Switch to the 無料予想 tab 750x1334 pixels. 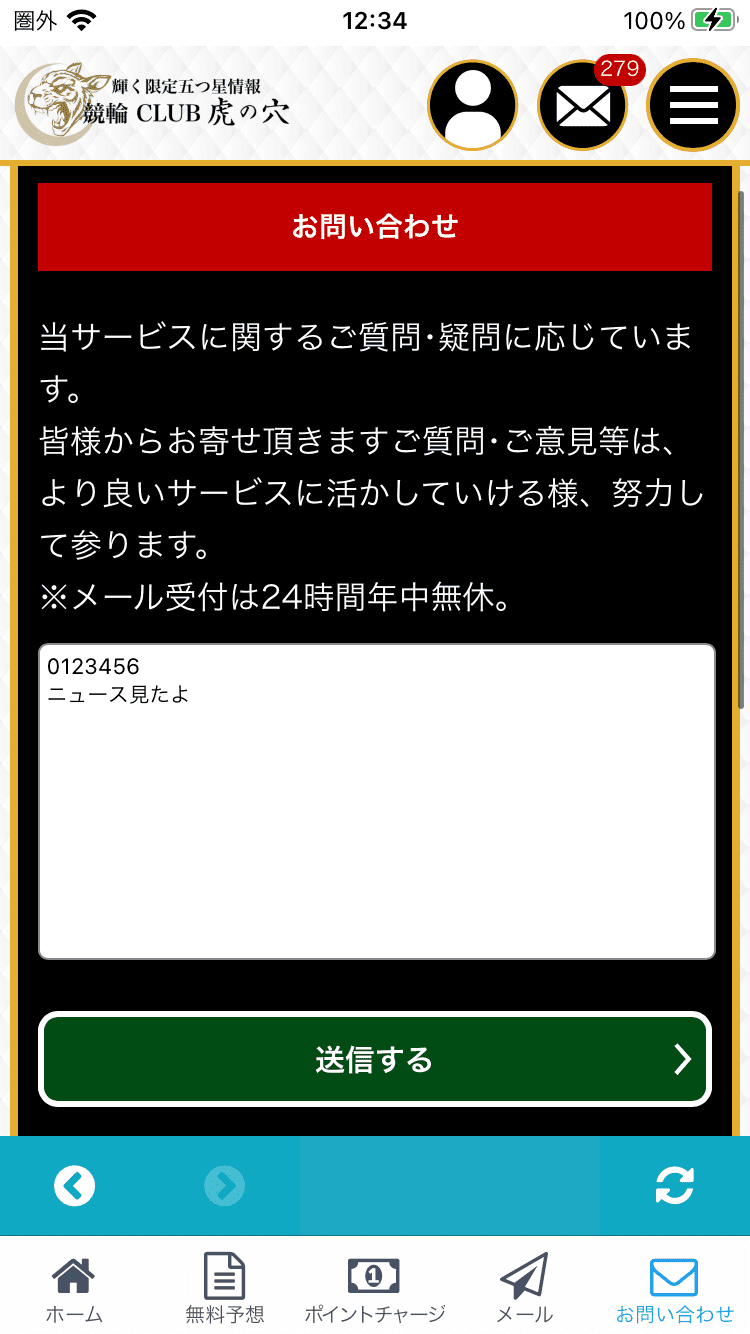pyautogui.click(x=225, y=1289)
